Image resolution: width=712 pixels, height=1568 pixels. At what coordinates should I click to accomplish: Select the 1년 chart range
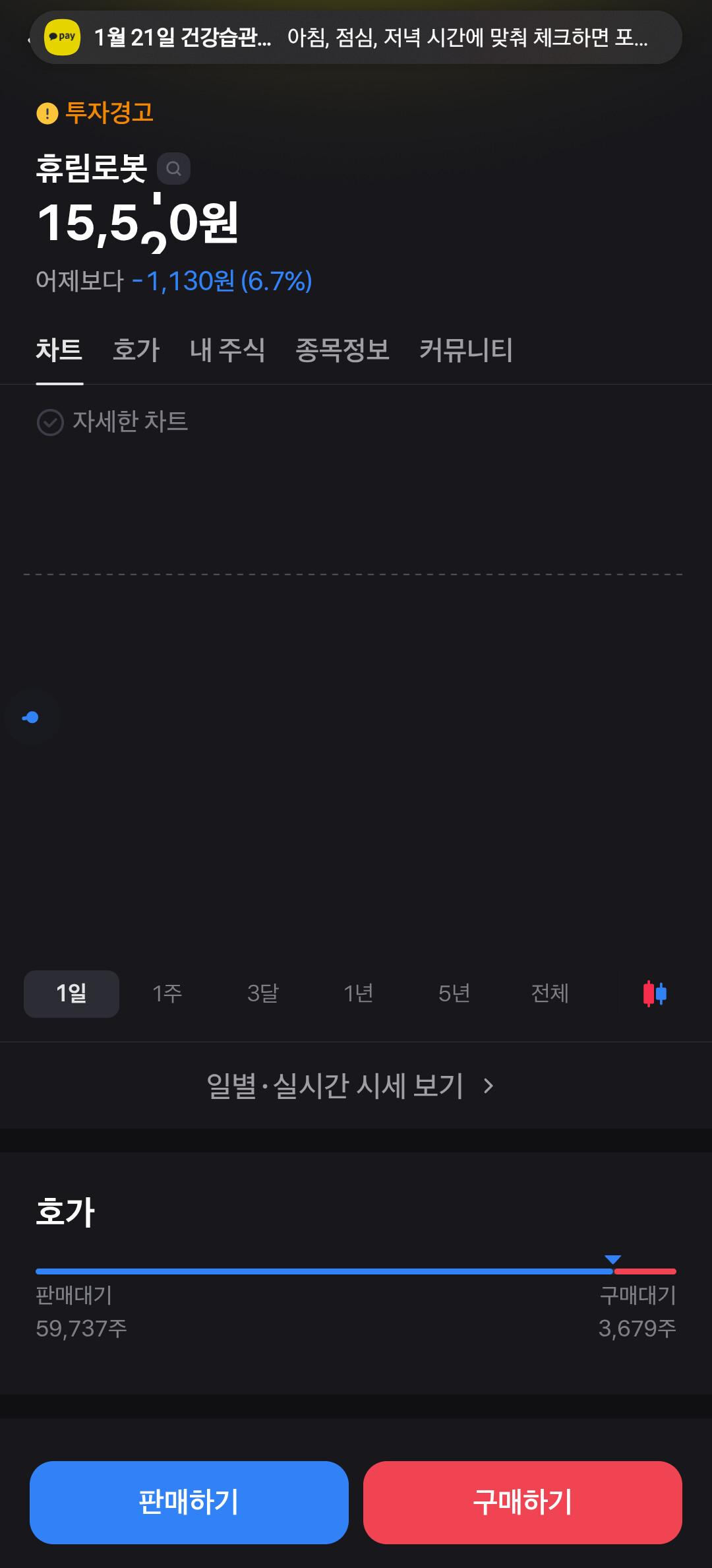click(x=359, y=993)
